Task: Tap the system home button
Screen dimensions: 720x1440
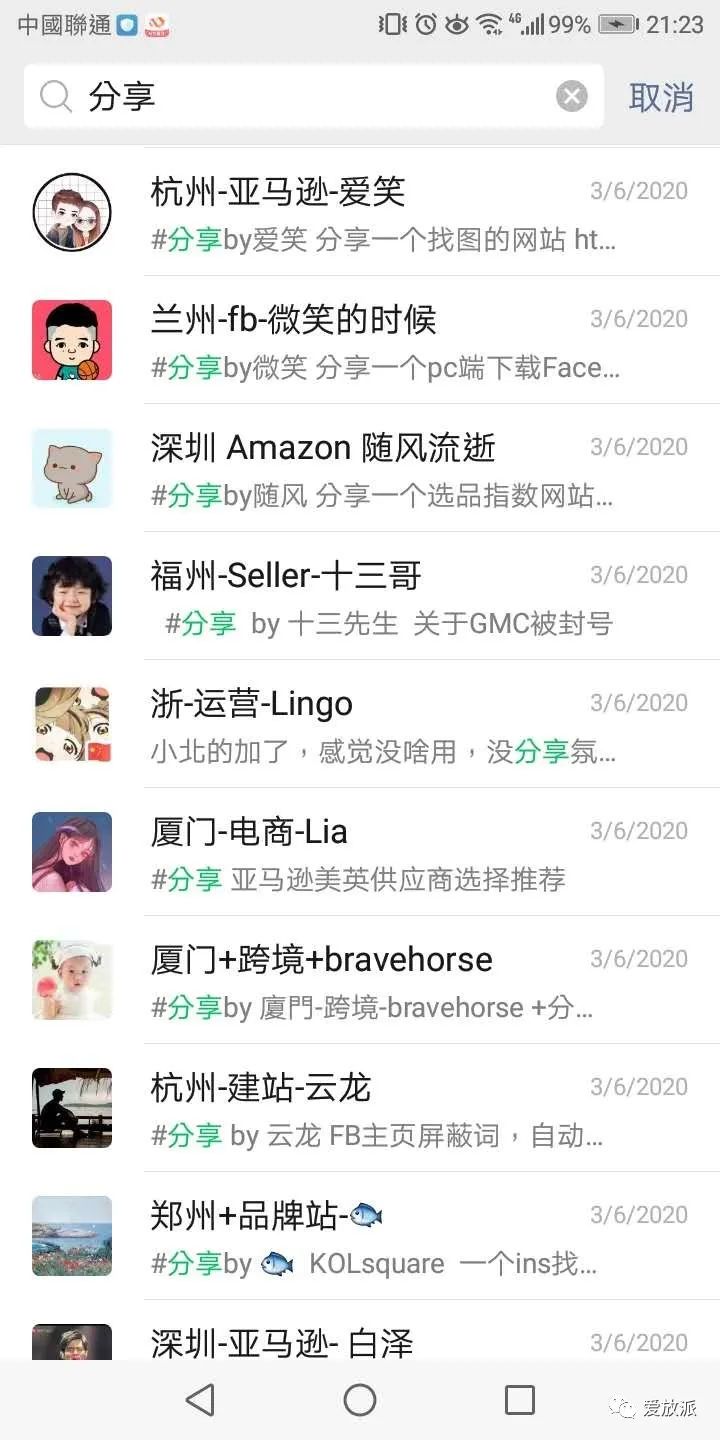Action: [x=360, y=1400]
